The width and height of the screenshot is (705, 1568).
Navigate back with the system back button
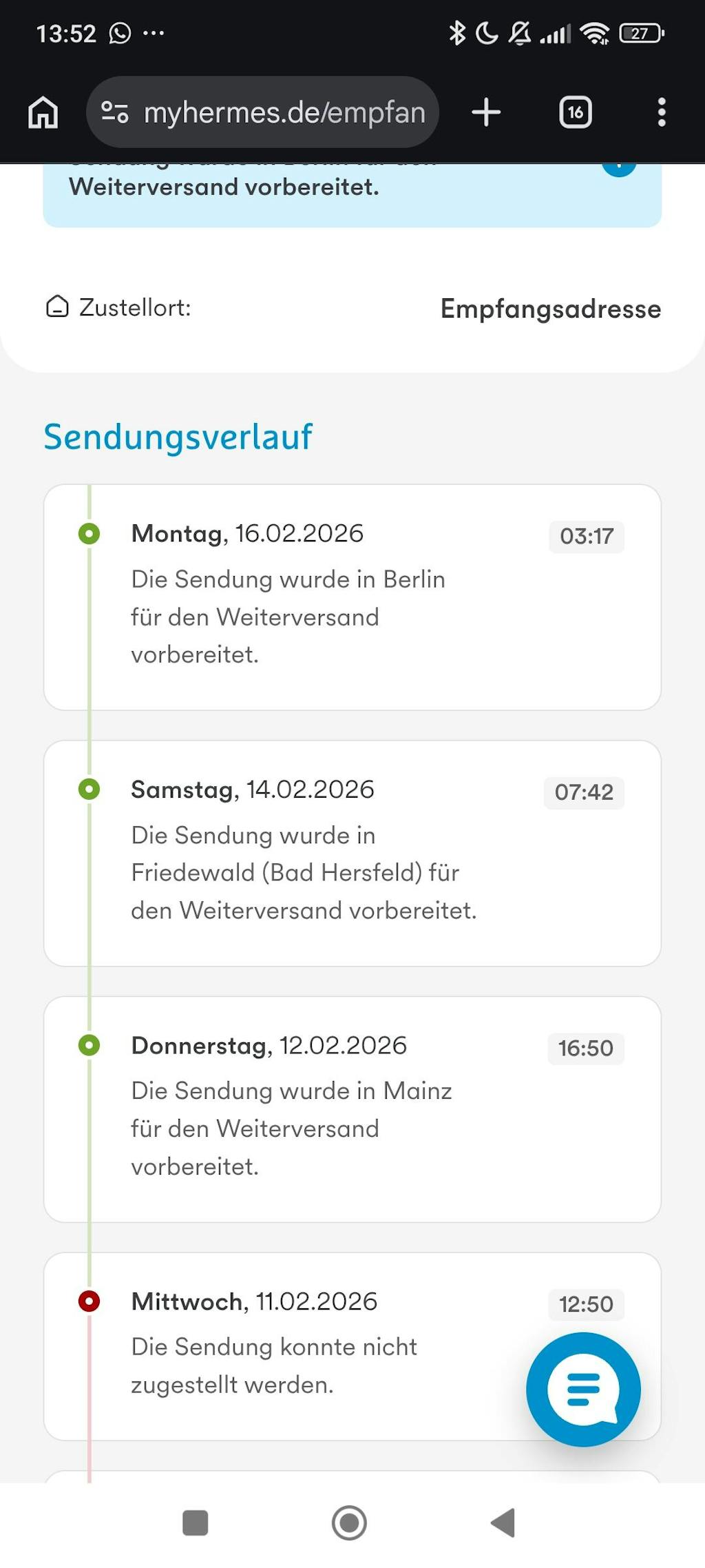point(503,1523)
